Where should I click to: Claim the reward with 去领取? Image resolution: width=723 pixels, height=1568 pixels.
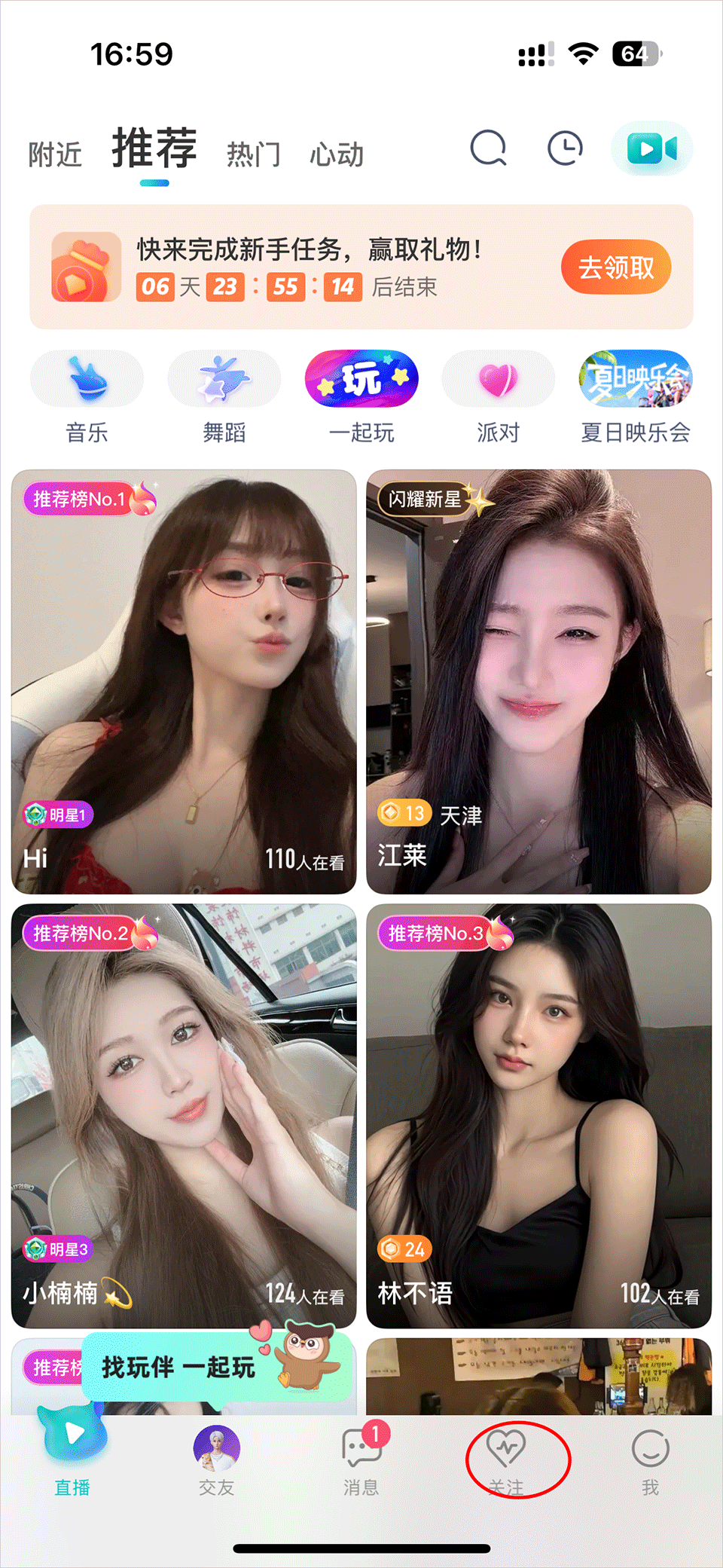[x=615, y=267]
